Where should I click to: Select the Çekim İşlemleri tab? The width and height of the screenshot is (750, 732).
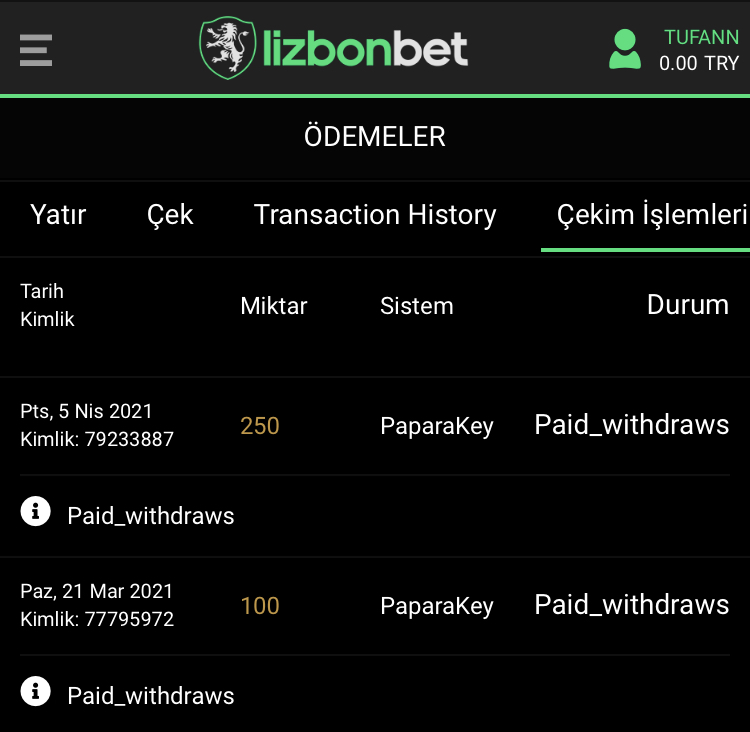click(x=652, y=215)
